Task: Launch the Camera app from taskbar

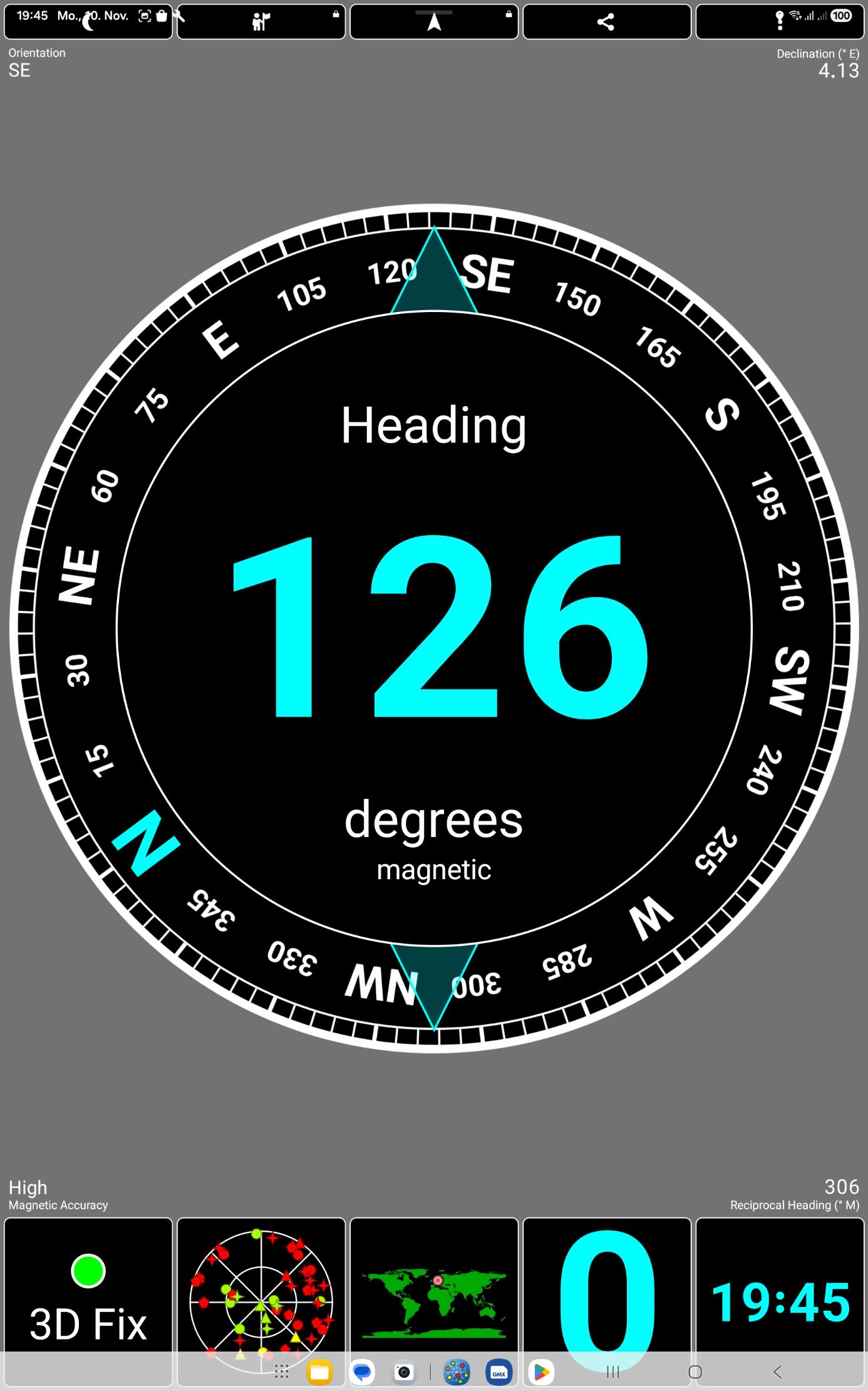Action: tap(404, 1372)
